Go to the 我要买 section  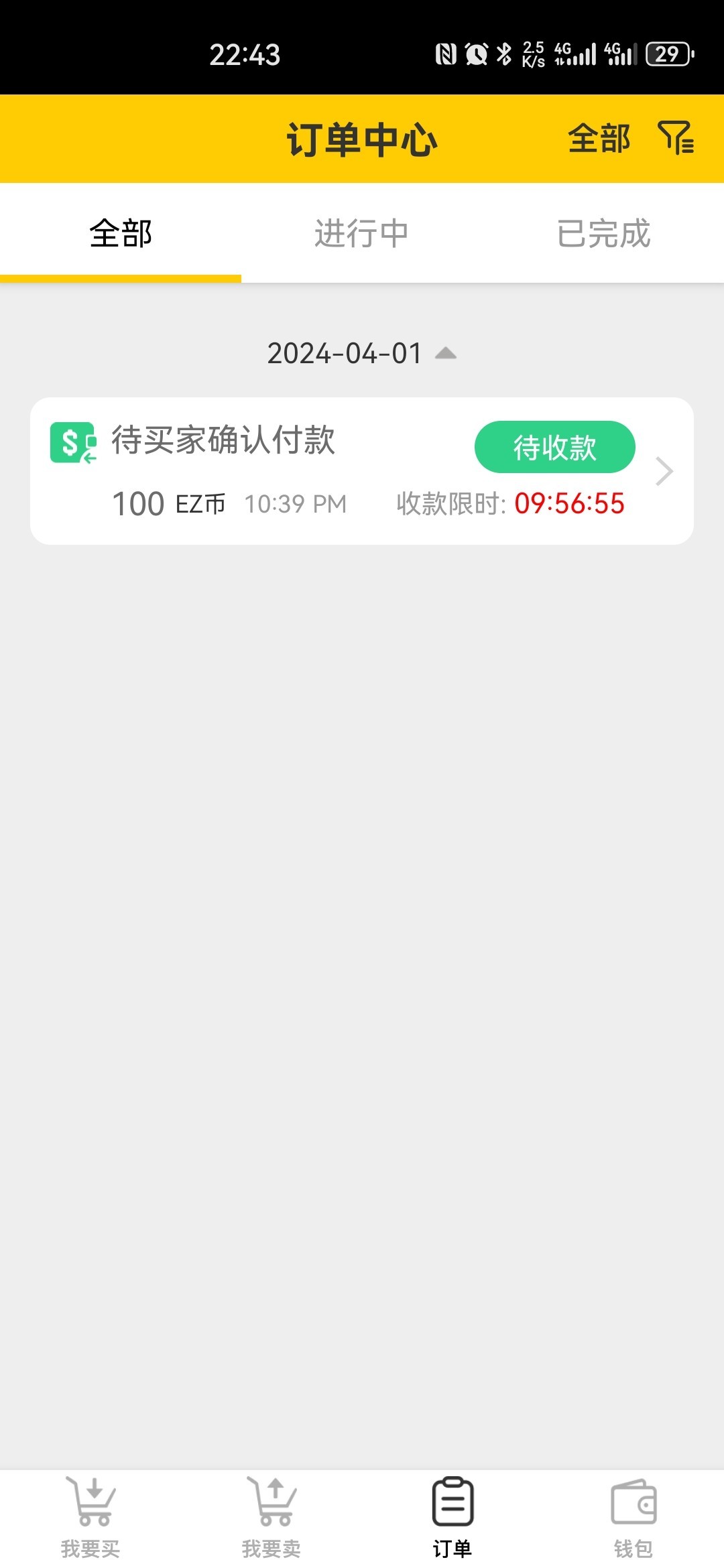90,1517
